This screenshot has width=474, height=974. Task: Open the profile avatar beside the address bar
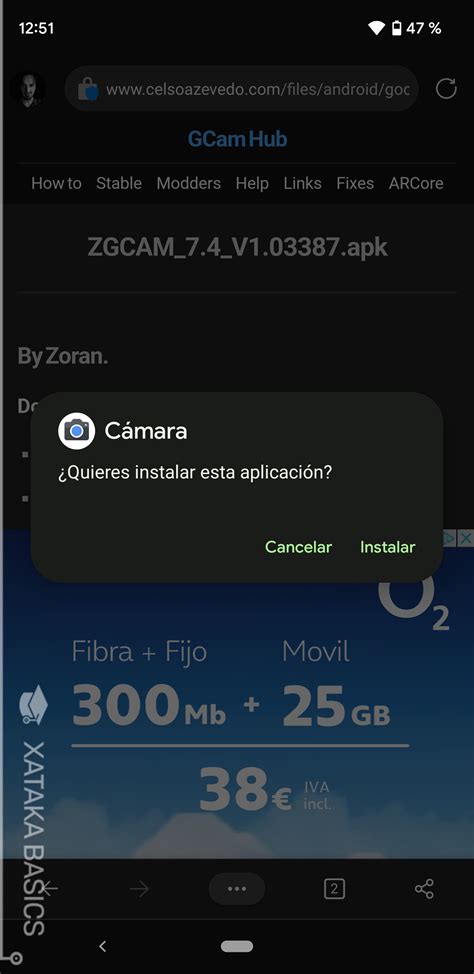point(27,89)
